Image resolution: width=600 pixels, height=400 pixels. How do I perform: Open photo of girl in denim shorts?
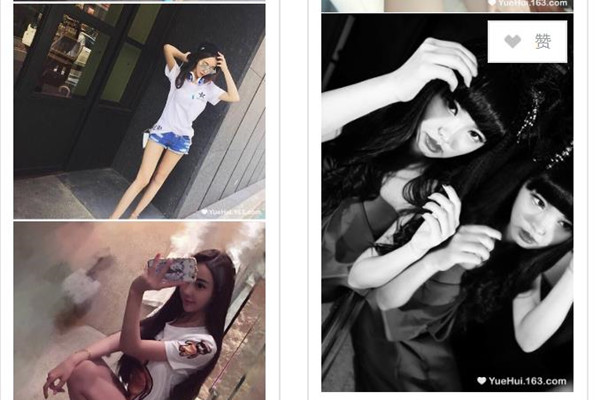tap(139, 110)
